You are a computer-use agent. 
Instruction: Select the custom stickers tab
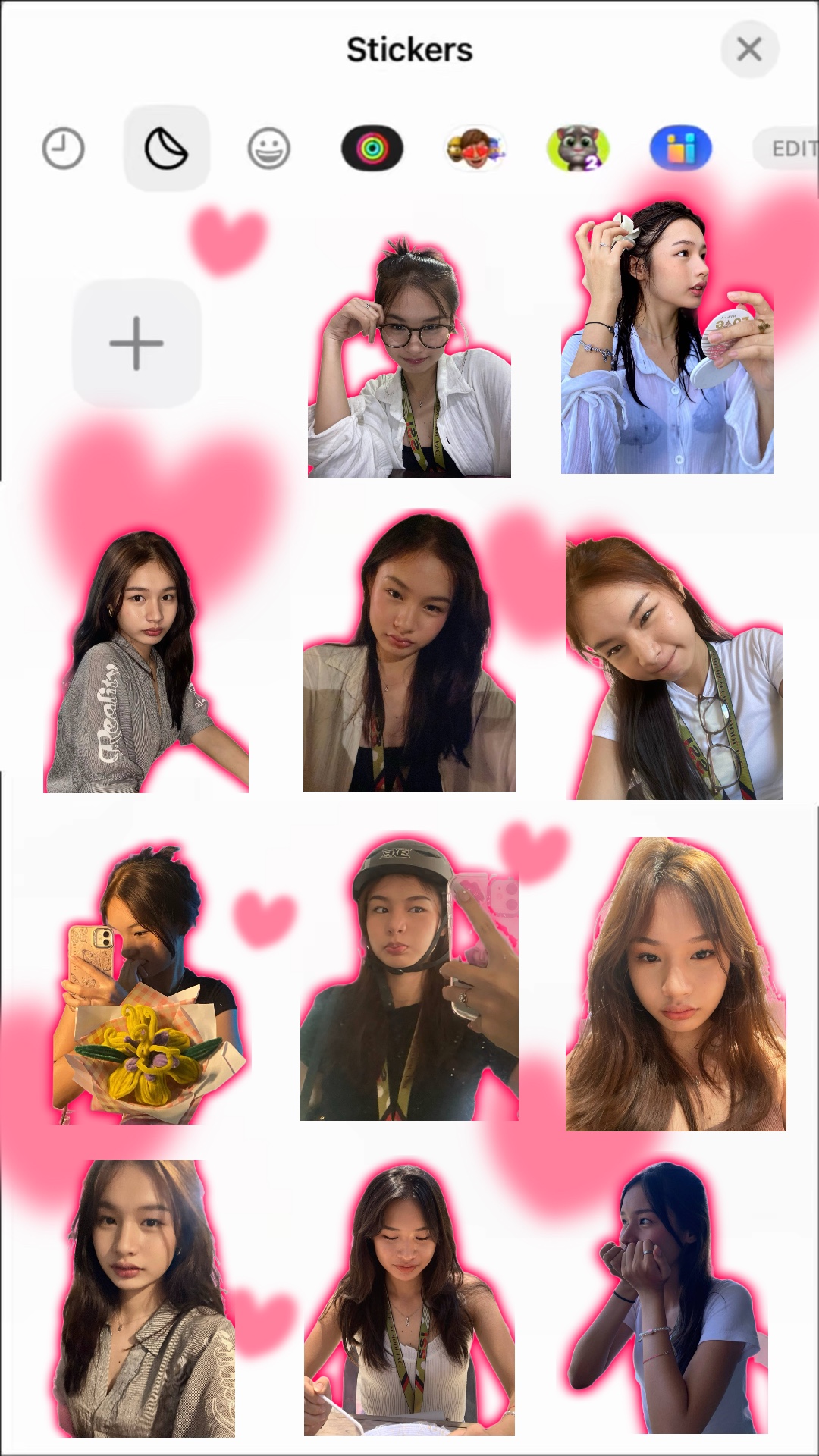point(166,149)
